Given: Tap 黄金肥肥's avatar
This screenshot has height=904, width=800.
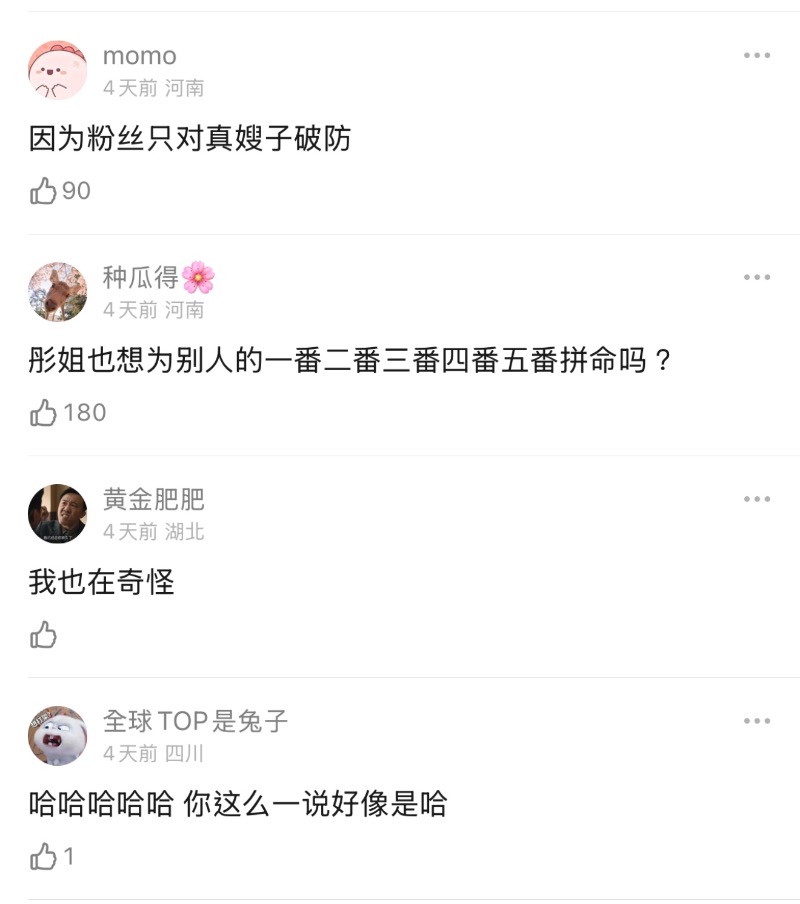Looking at the screenshot, I should tap(58, 514).
